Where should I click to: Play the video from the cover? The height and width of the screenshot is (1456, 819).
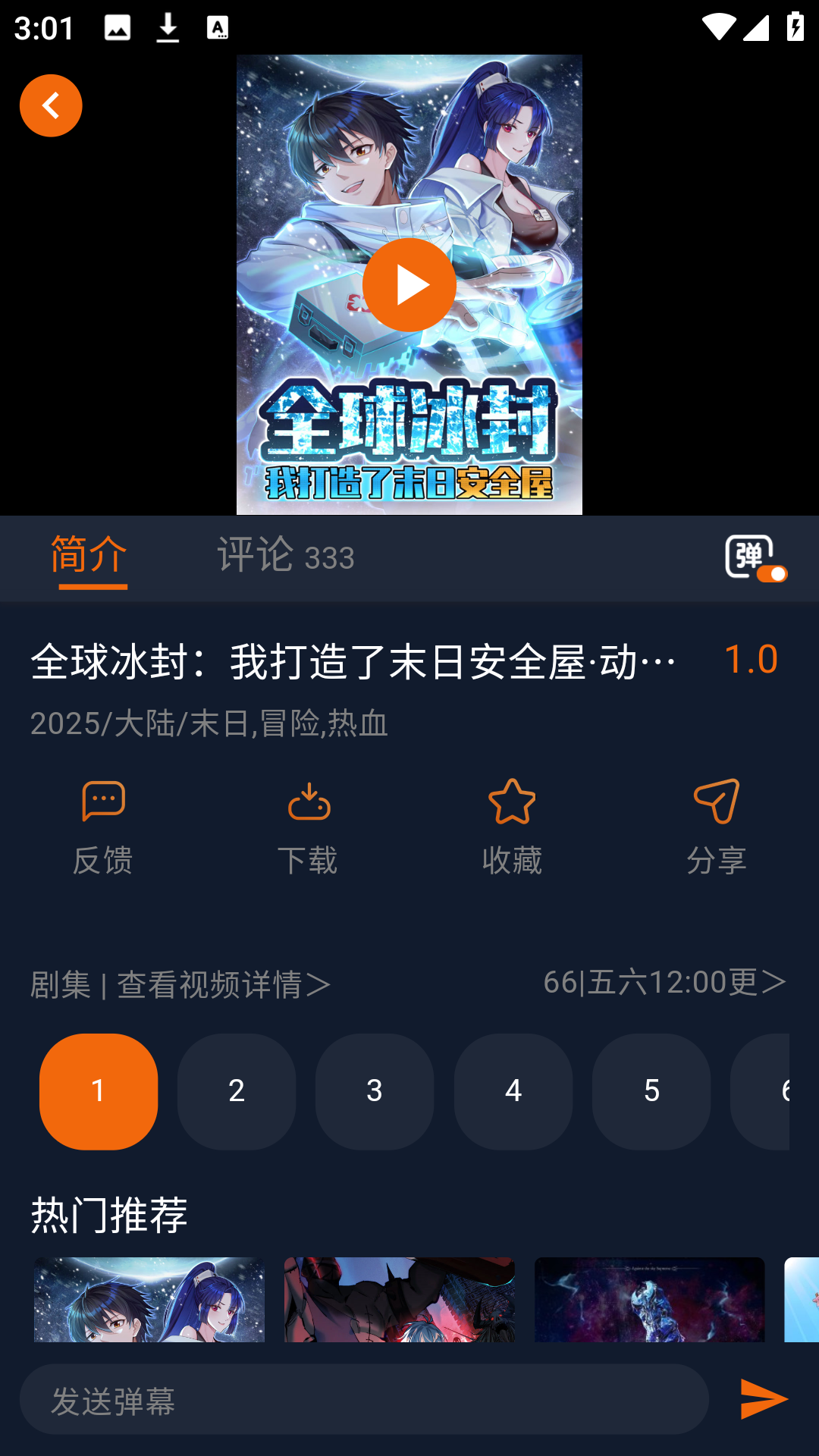coord(409,284)
